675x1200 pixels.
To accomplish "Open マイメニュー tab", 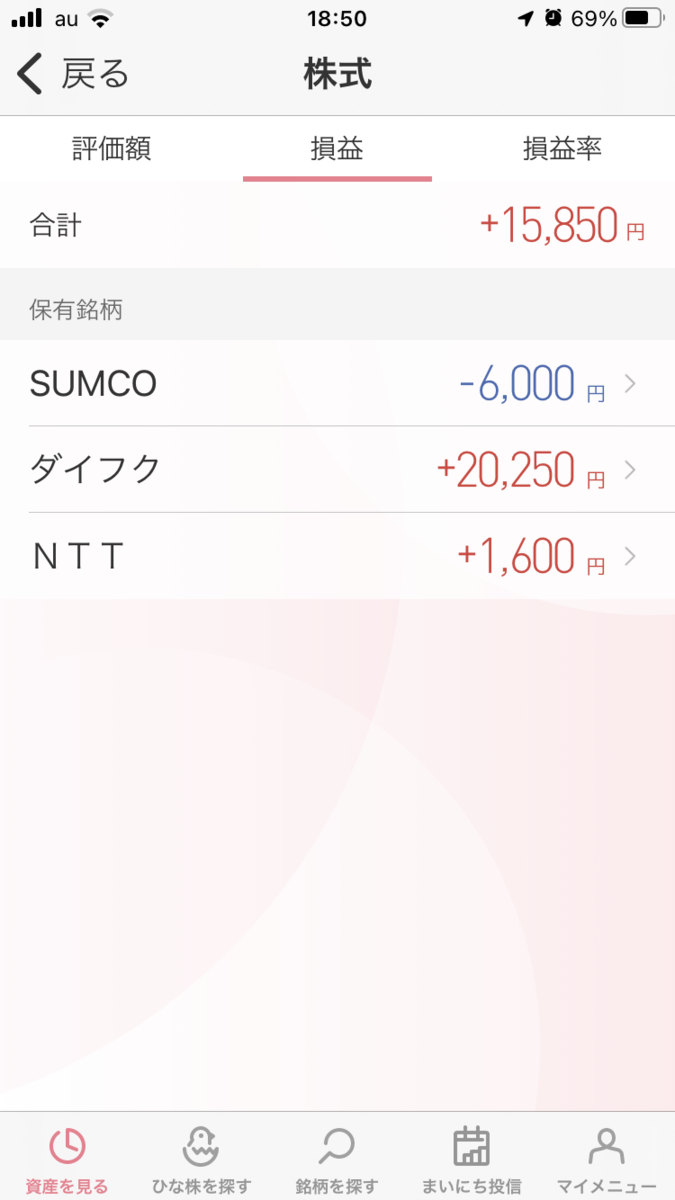I will click(607, 1160).
